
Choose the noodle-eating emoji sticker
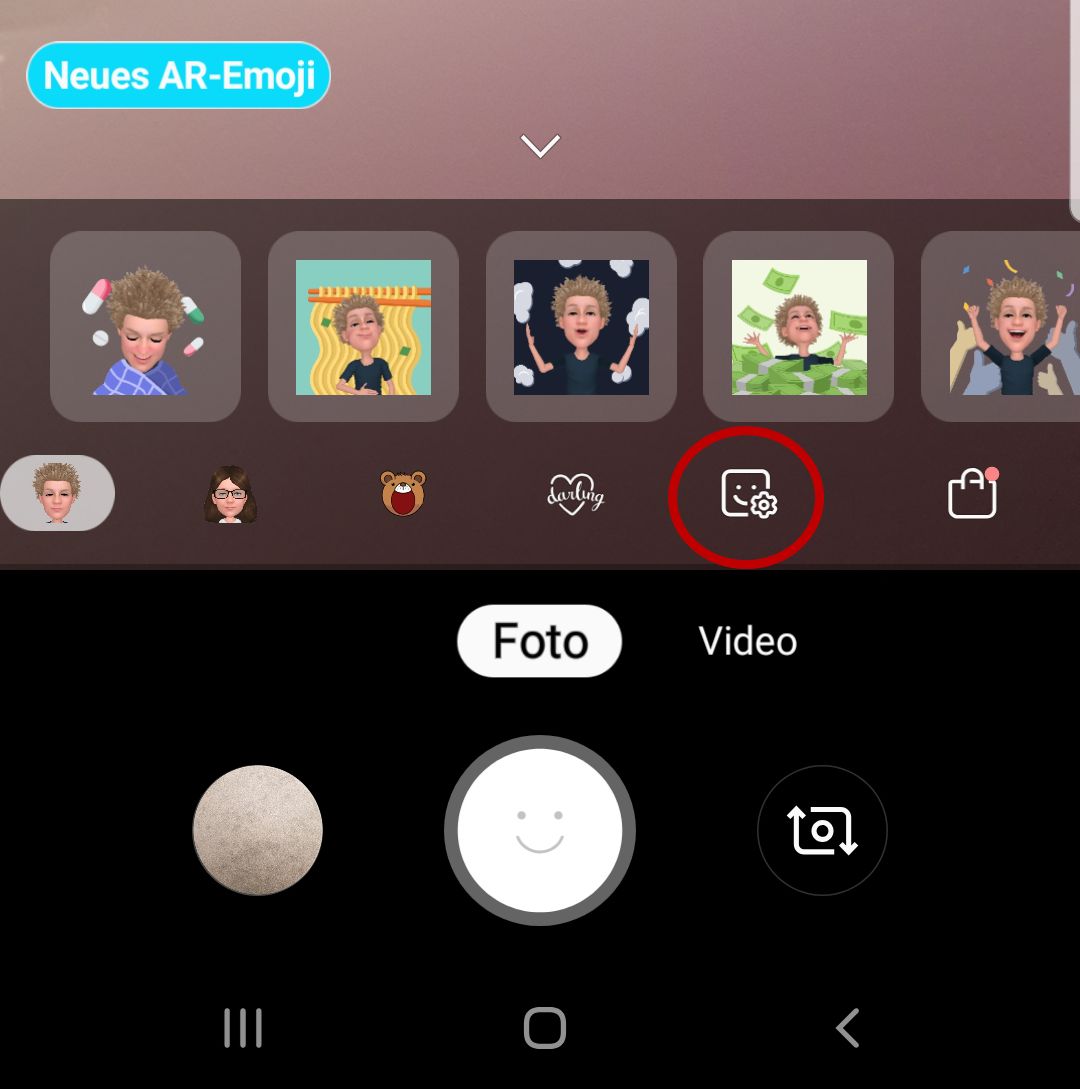tap(363, 327)
